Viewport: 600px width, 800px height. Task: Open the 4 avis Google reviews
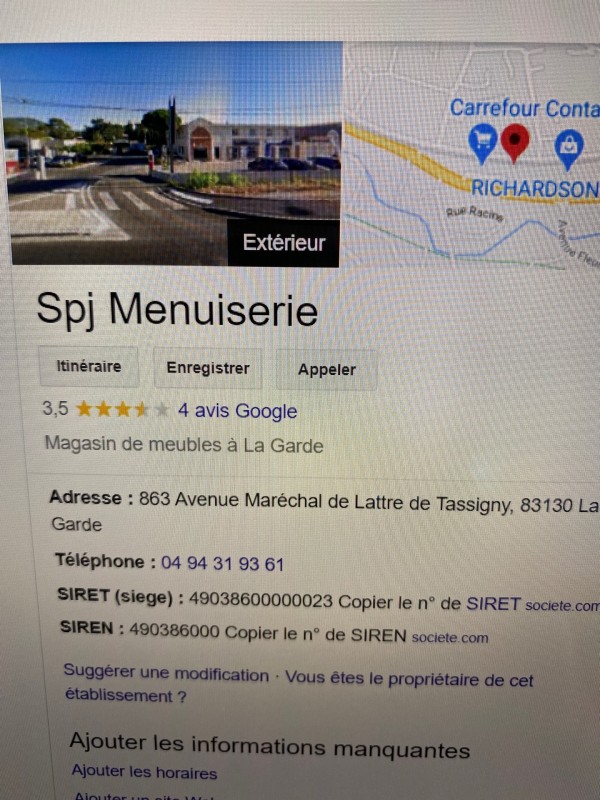tap(237, 411)
